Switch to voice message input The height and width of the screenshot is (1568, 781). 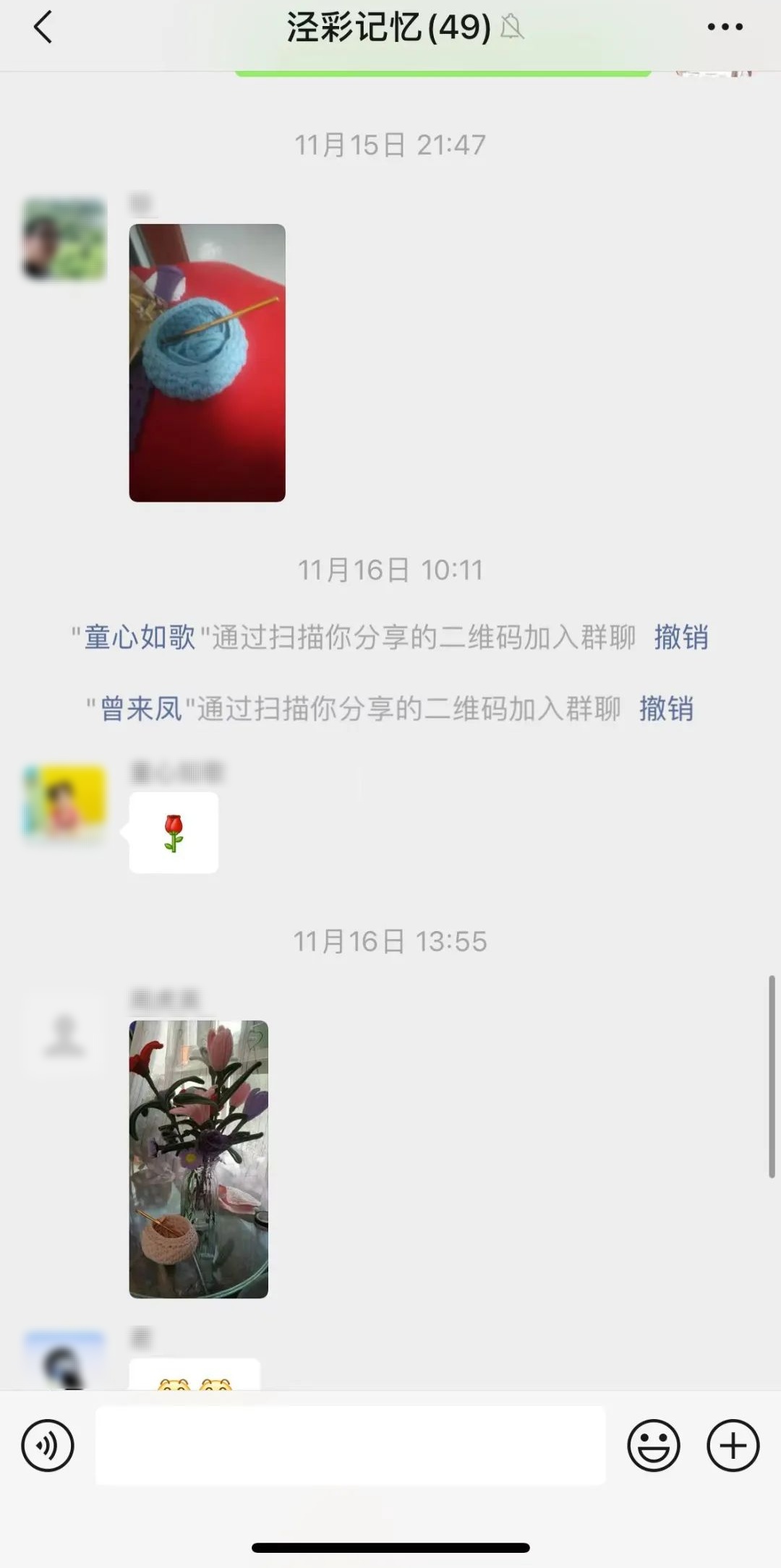click(48, 1446)
